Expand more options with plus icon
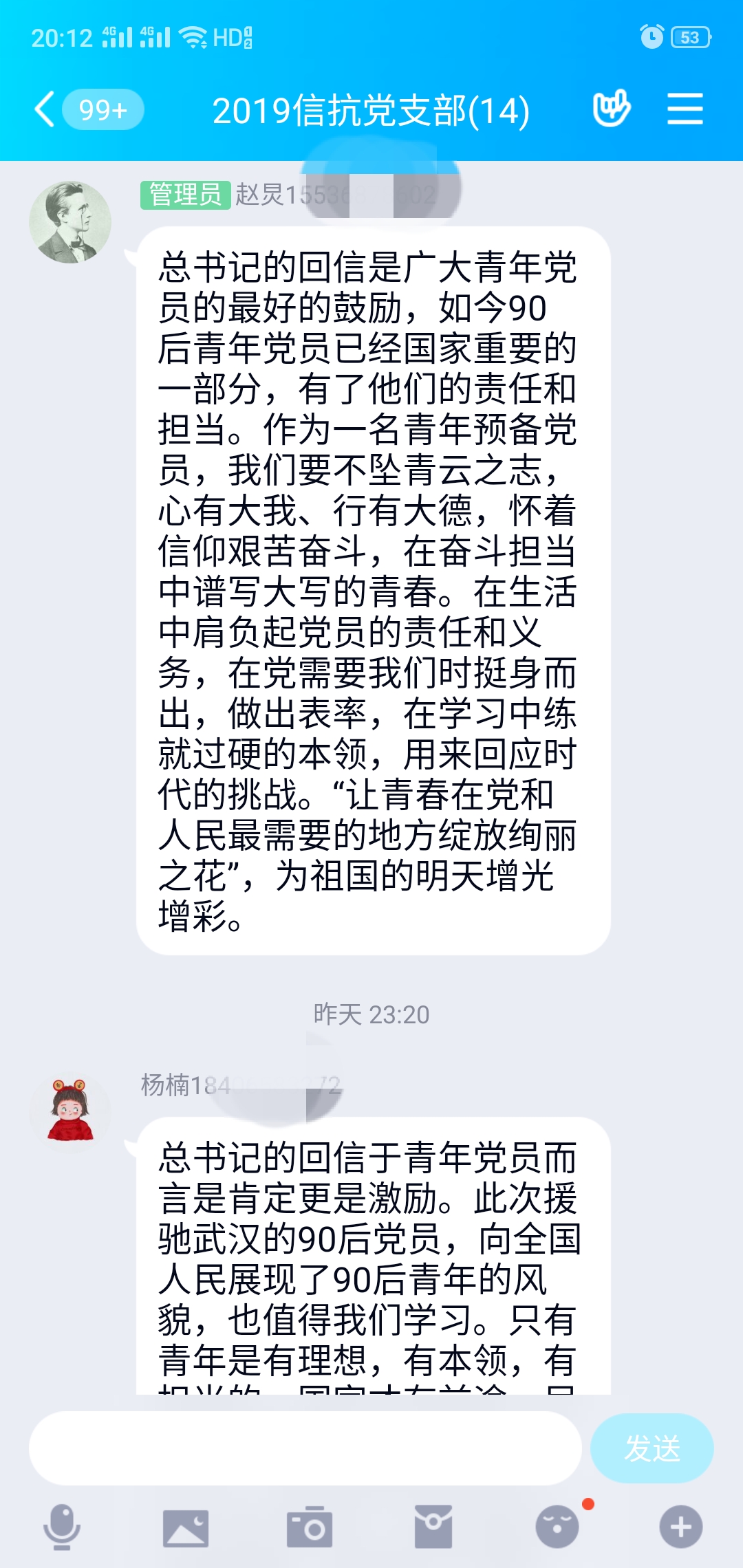Viewport: 743px width, 1568px height. 680,1527
